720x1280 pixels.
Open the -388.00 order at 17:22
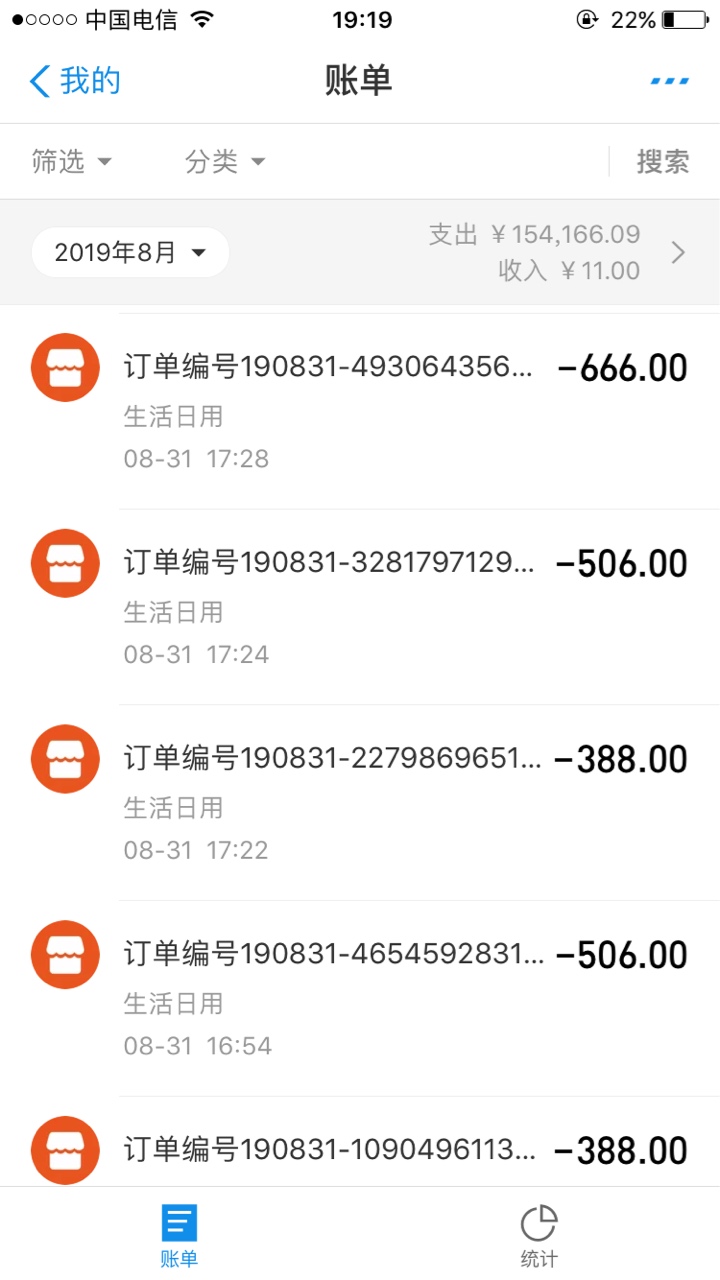(x=360, y=803)
